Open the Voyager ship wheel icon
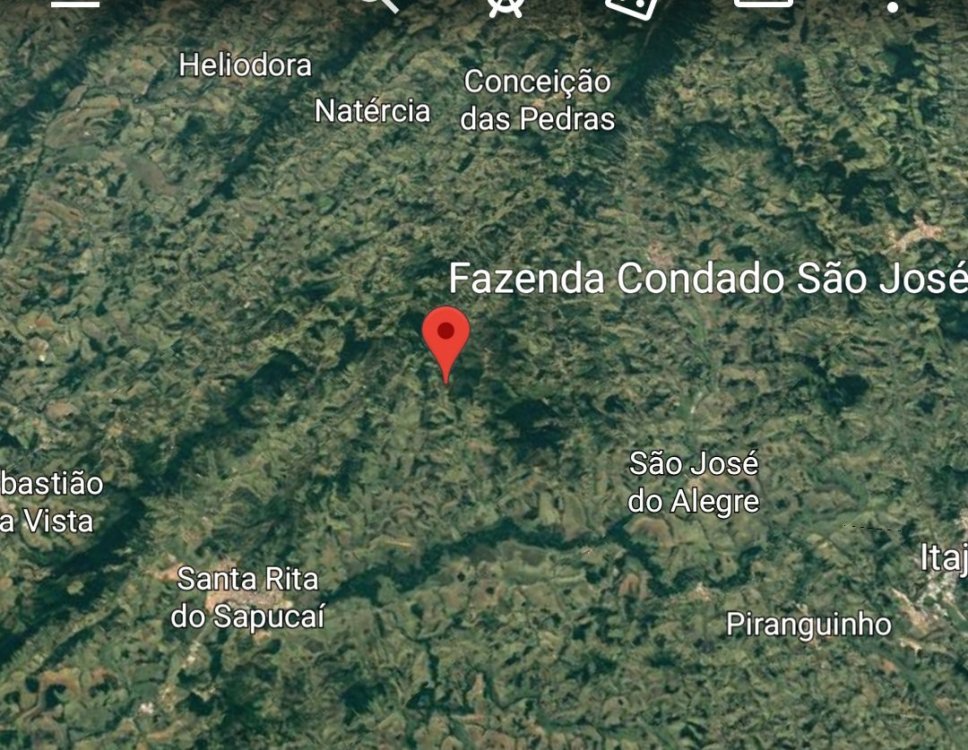Image resolution: width=968 pixels, height=750 pixels. [x=506, y=5]
